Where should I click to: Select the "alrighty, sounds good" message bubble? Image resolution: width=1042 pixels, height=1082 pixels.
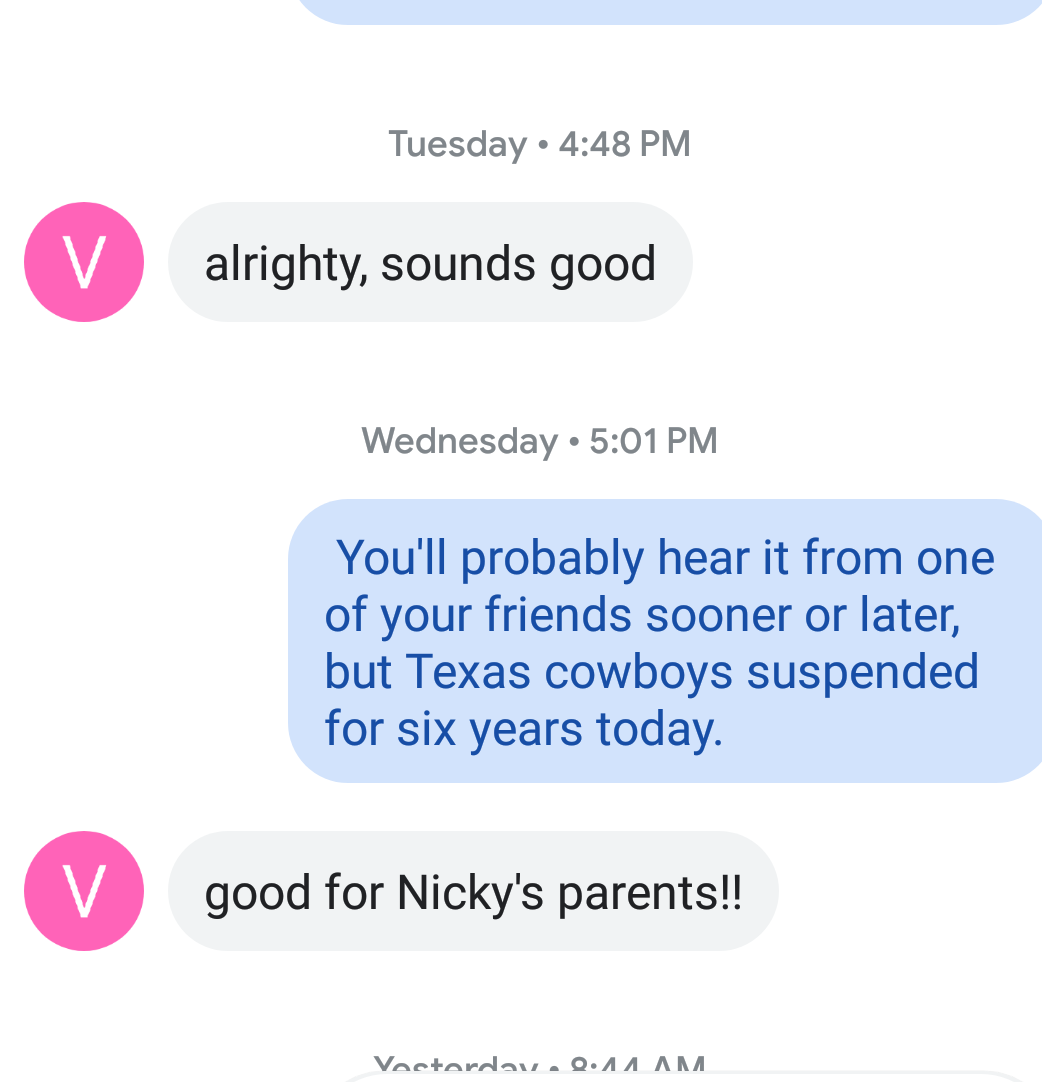pyautogui.click(x=430, y=263)
